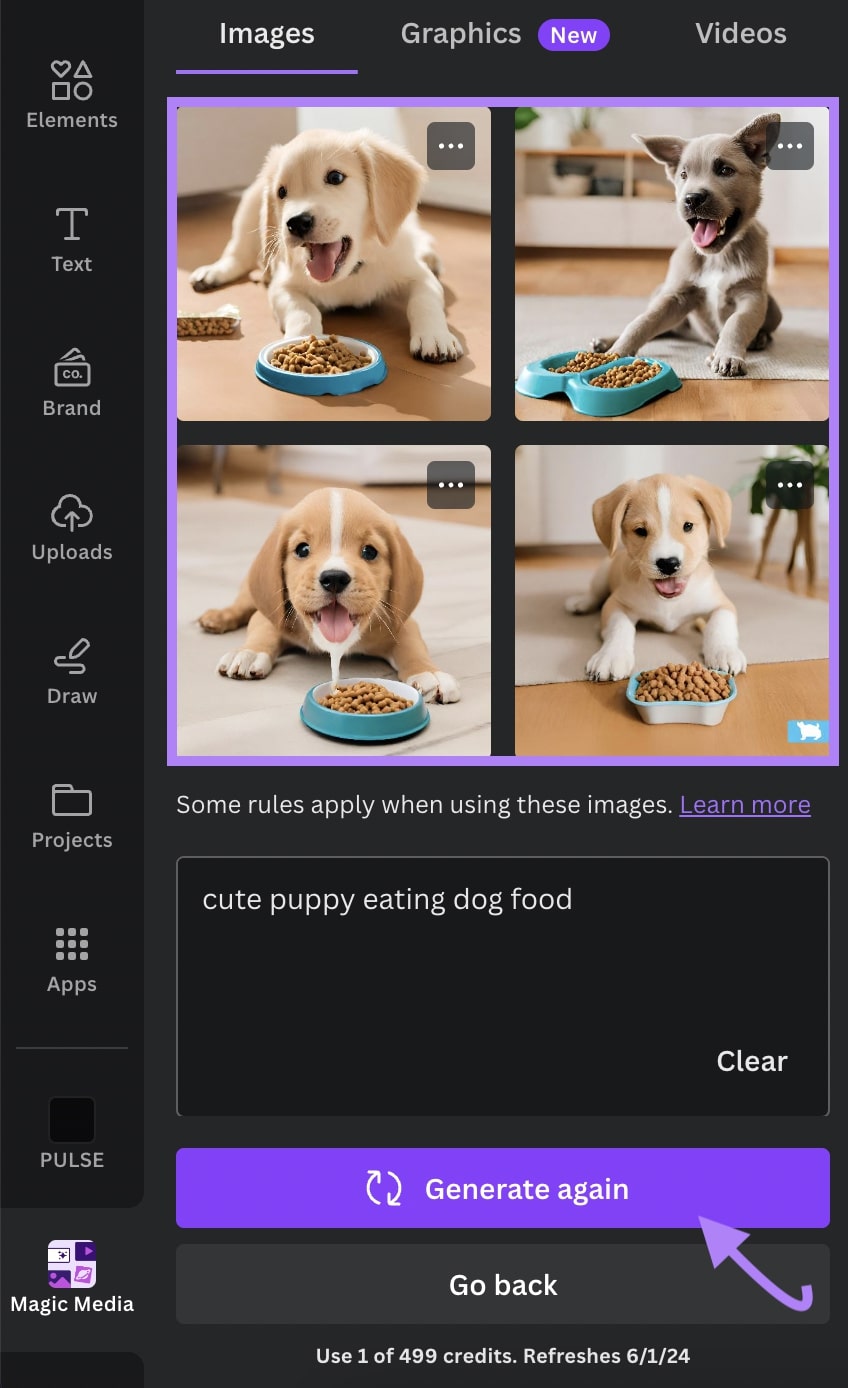Screen dimensions: 848x1388
Task: Open the Projects panel
Action: pyautogui.click(x=72, y=816)
